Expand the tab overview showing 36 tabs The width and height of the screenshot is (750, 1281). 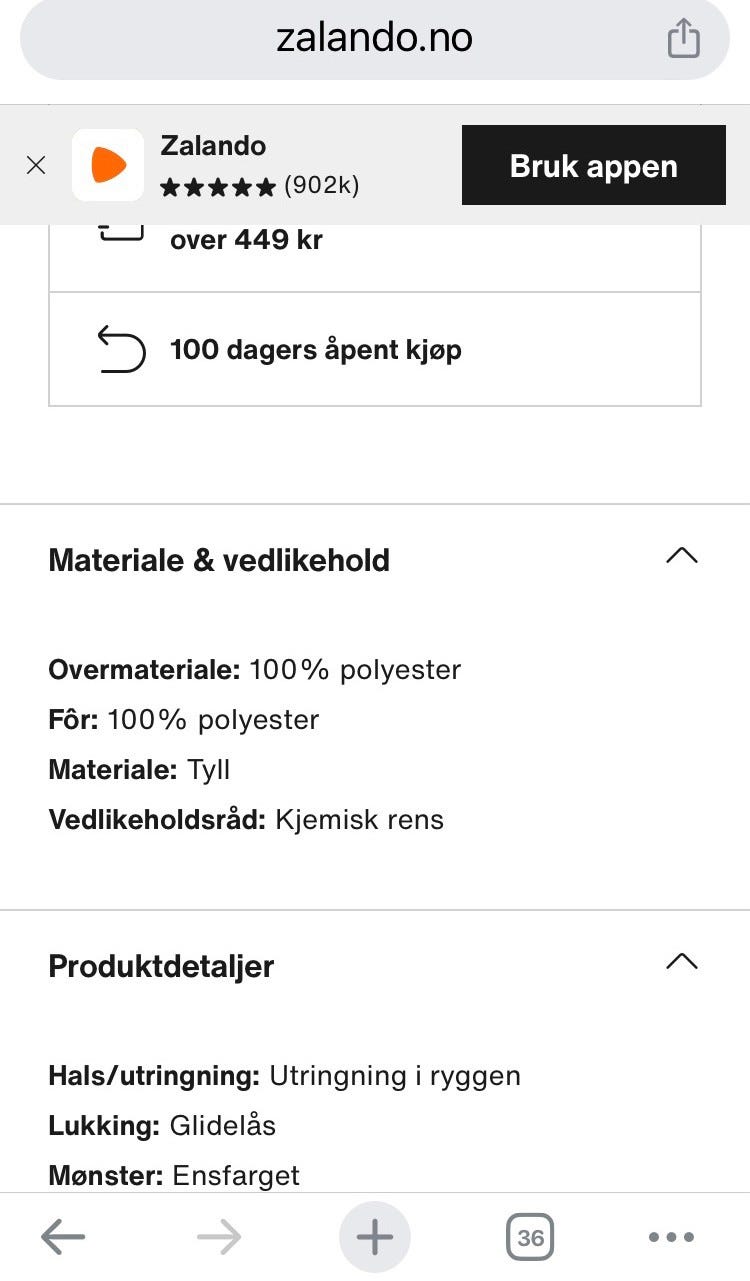point(531,1236)
